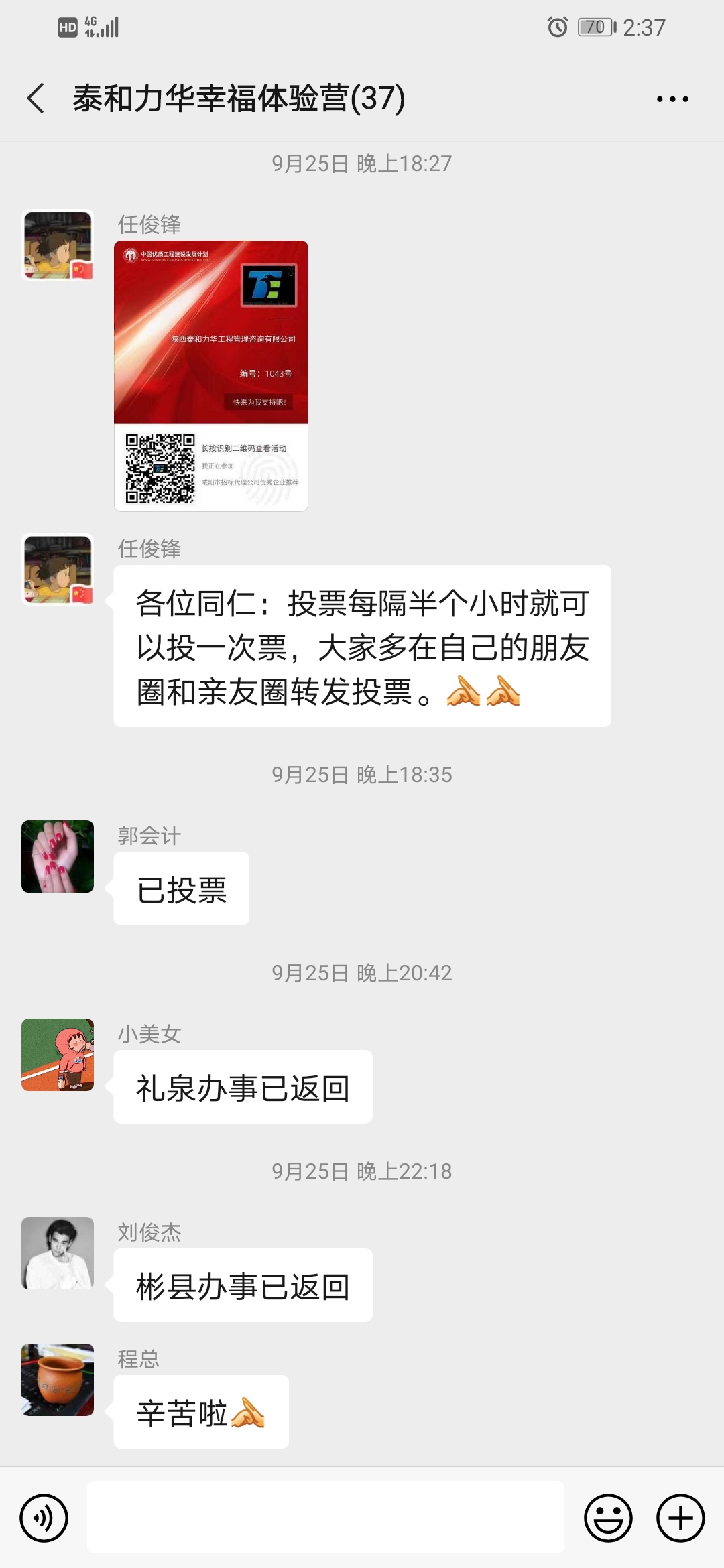The height and width of the screenshot is (1568, 724).
Task: Tap the back arrow to leave chat
Action: point(34,98)
